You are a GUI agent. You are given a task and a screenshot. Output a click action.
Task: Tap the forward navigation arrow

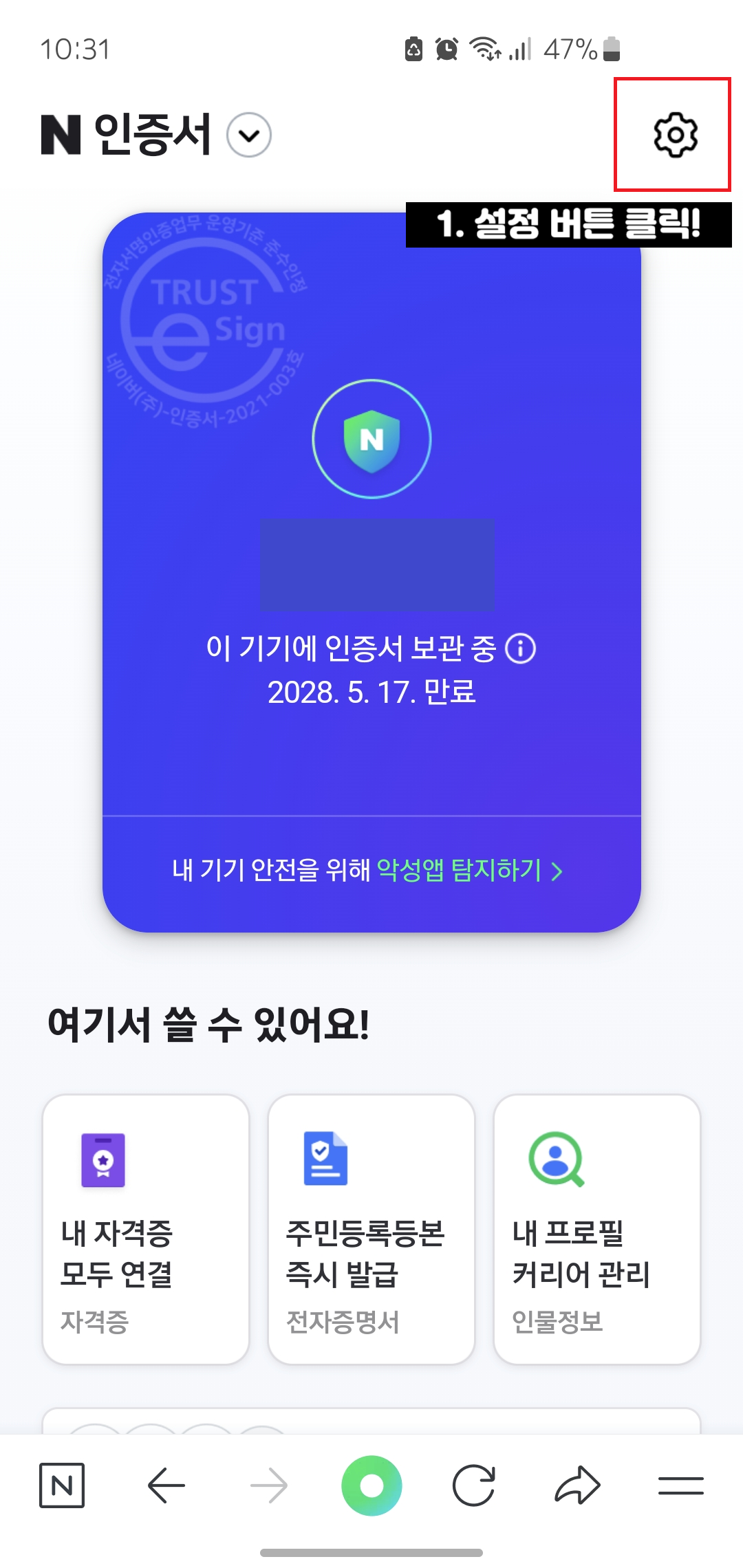tap(271, 1485)
